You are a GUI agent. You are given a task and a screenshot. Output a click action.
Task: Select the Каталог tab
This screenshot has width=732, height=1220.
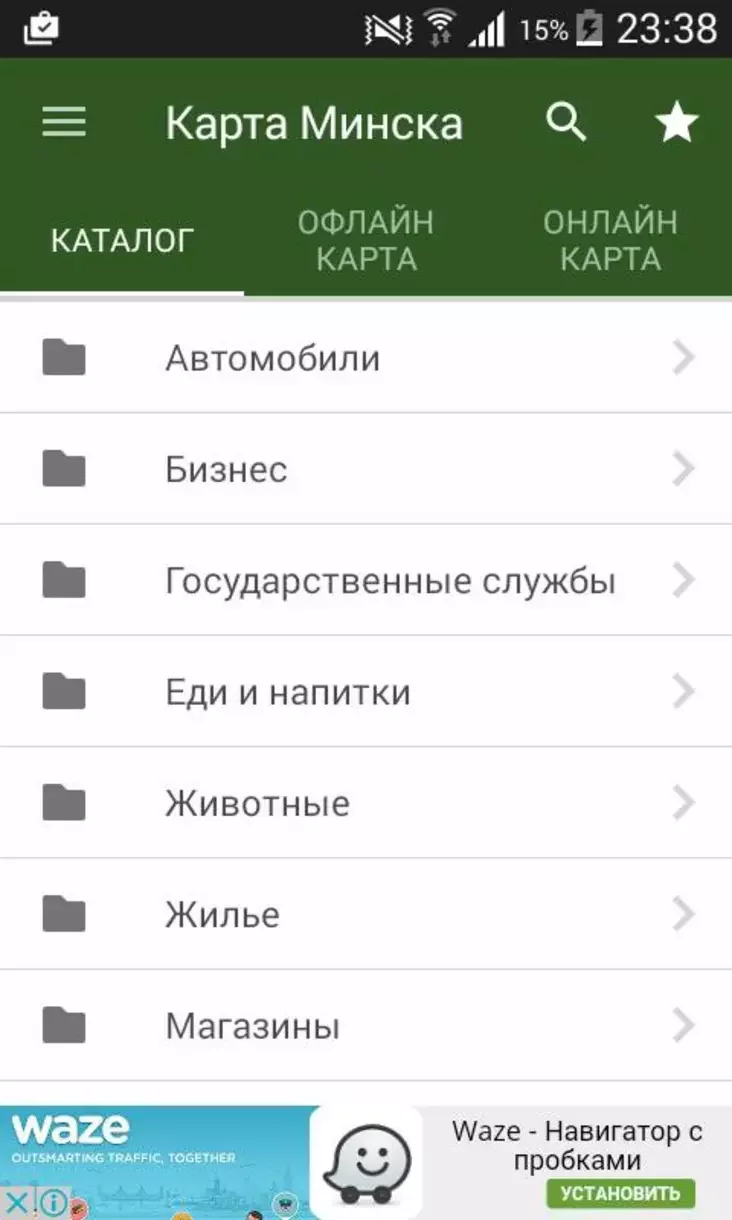click(122, 240)
